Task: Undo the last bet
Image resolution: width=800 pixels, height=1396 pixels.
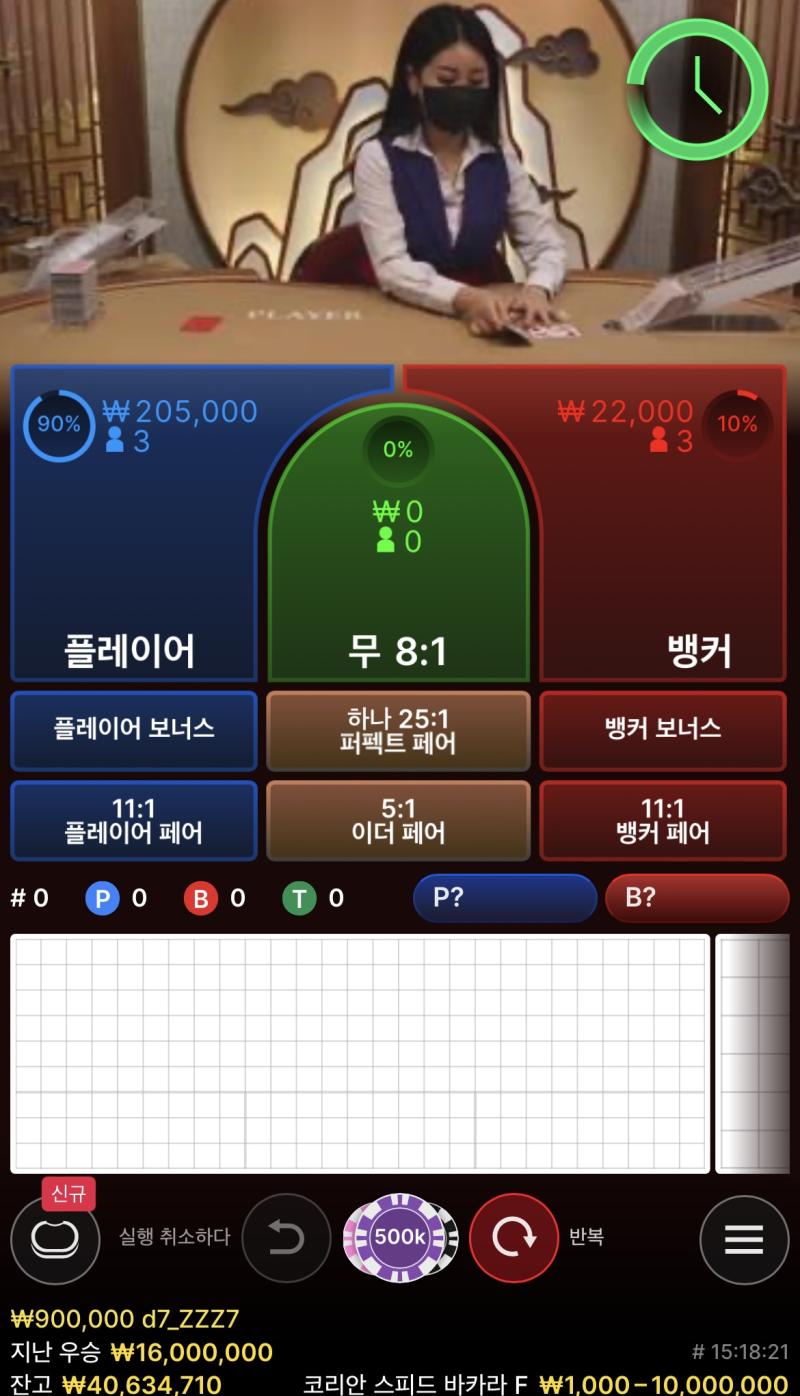Action: click(x=286, y=1238)
